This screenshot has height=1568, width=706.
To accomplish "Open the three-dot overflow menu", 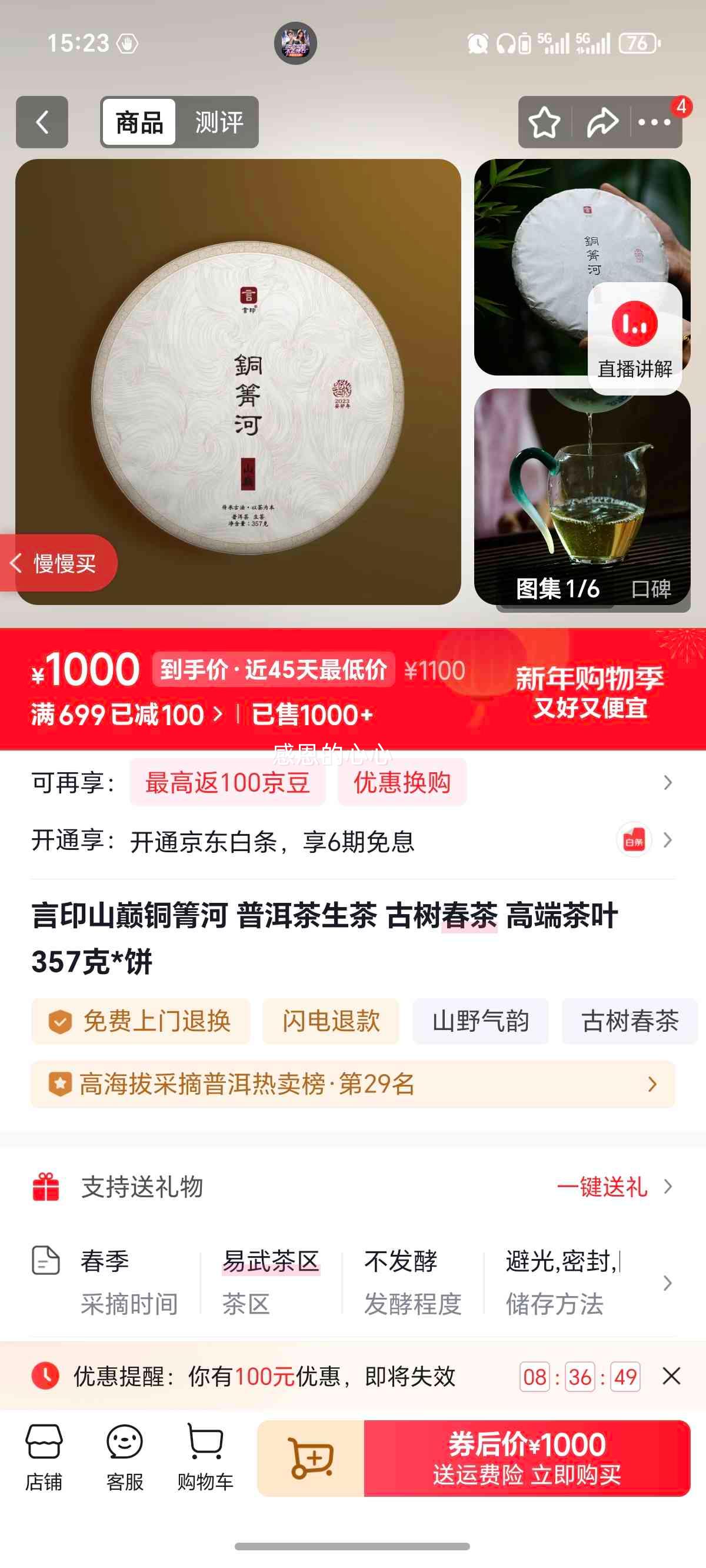I will (x=654, y=122).
